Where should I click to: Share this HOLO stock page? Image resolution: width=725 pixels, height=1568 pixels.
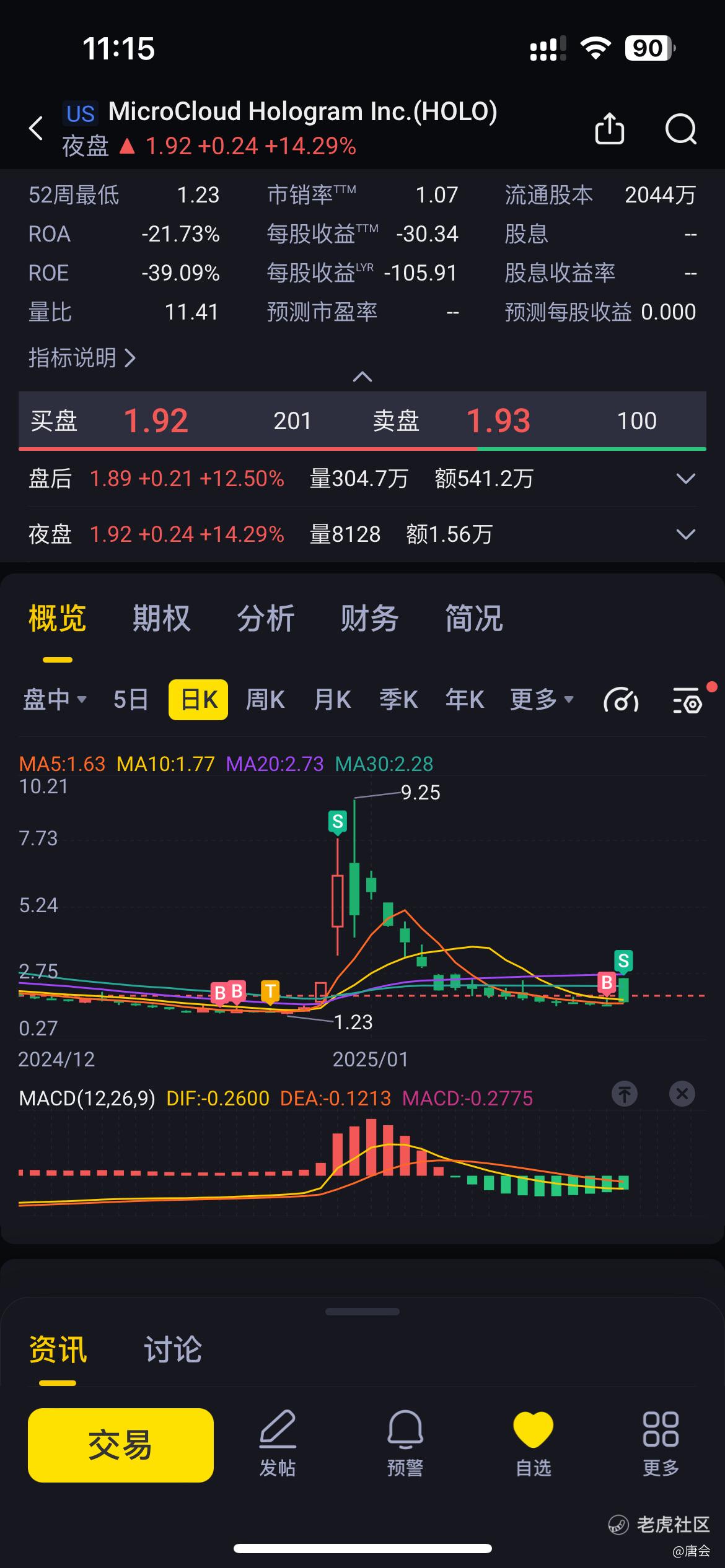[x=610, y=128]
